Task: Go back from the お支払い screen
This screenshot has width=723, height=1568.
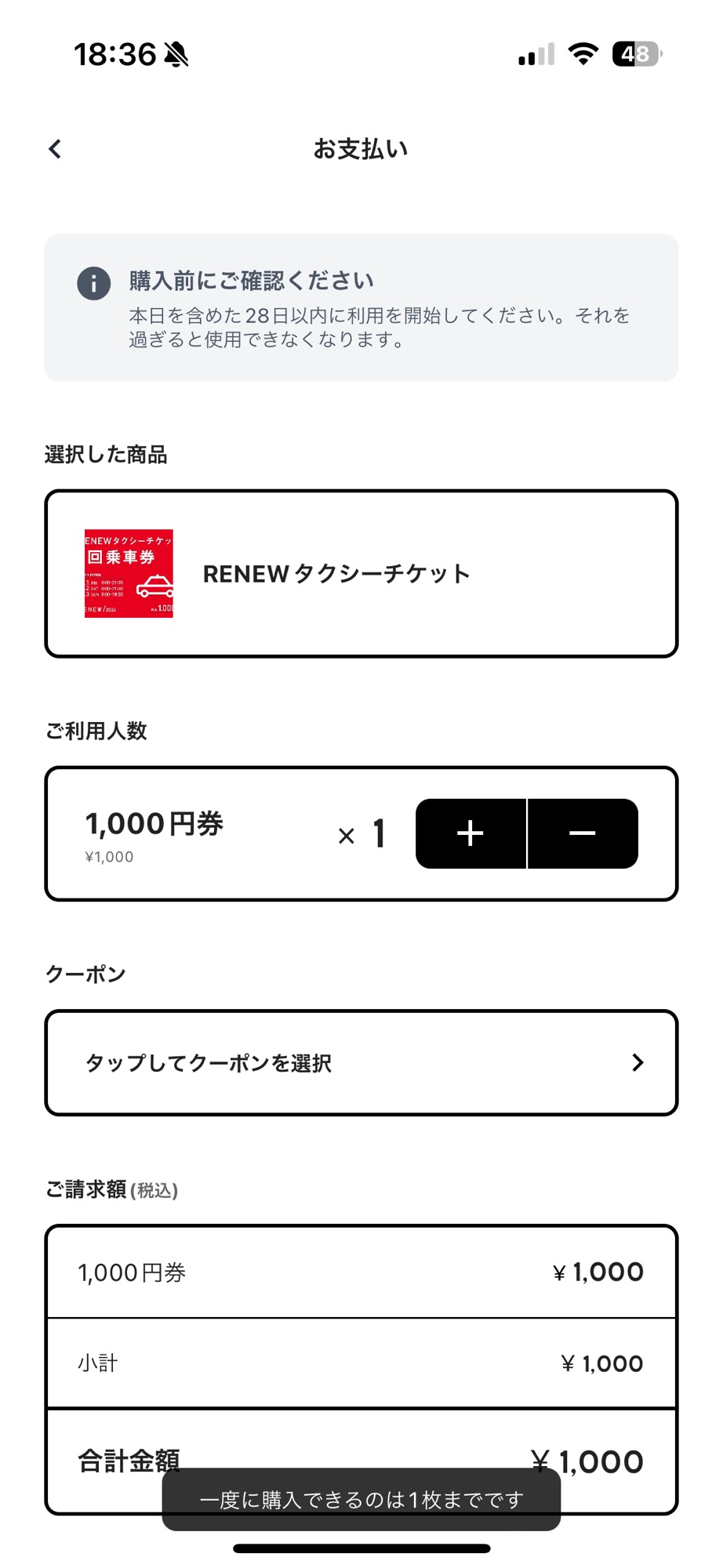Action: (x=55, y=149)
